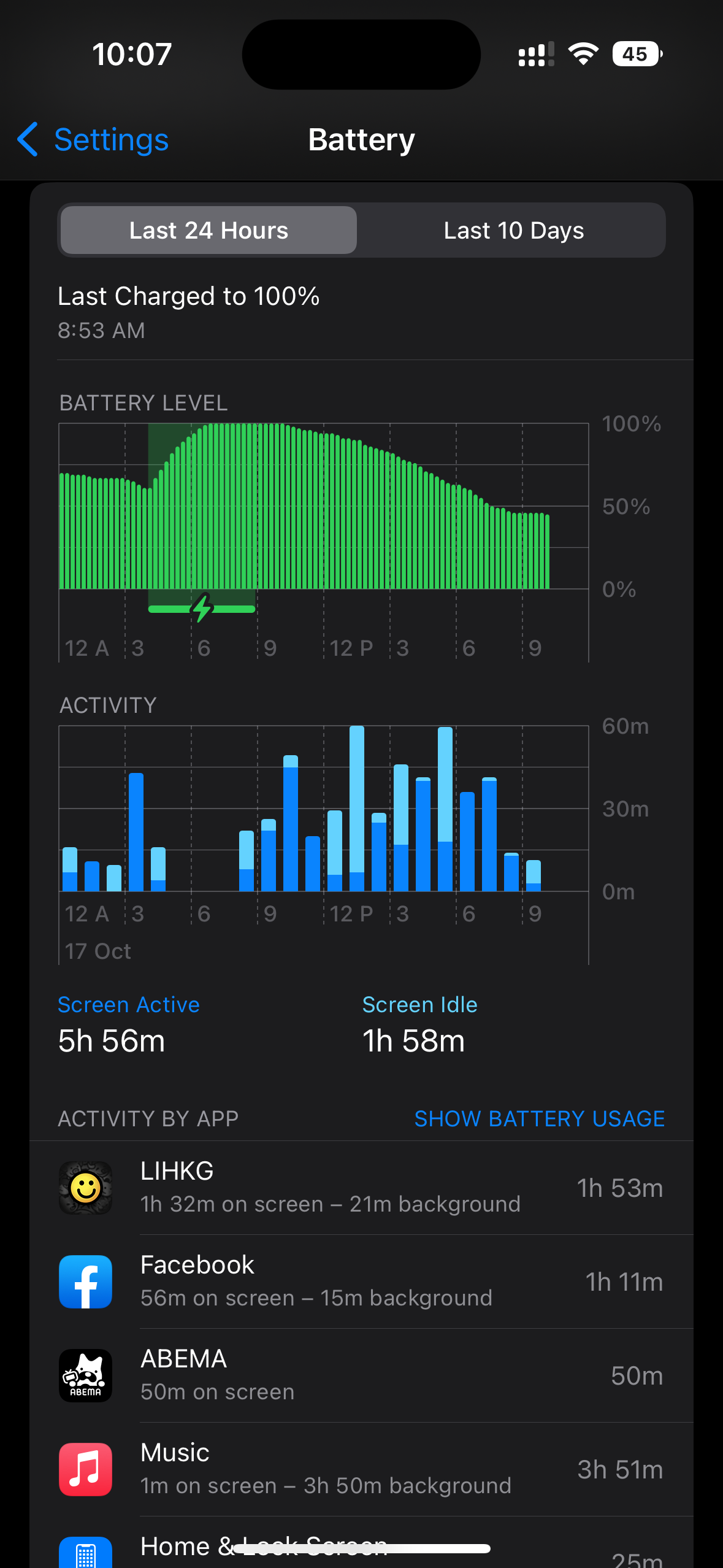723x1568 pixels.
Task: Select the Facebook activity row
Action: click(x=361, y=1282)
